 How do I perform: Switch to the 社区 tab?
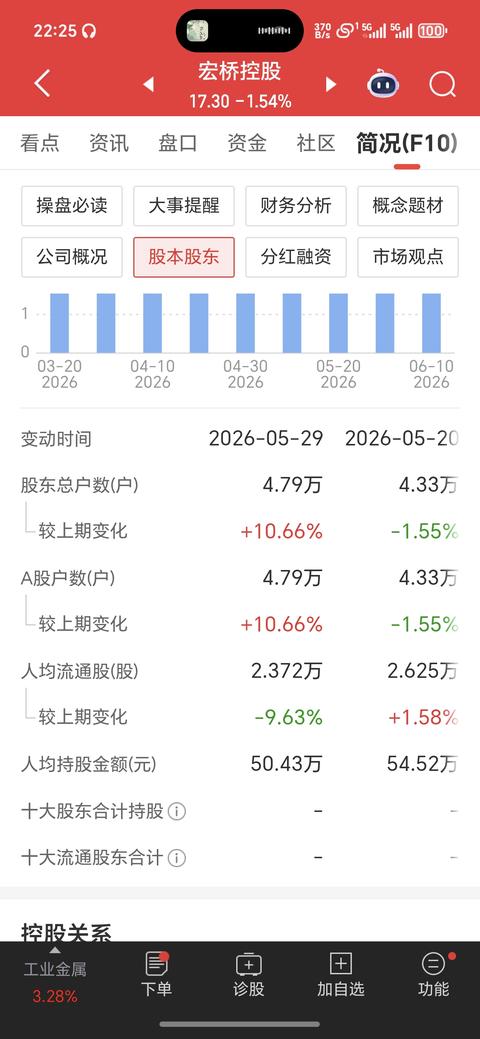[316, 143]
